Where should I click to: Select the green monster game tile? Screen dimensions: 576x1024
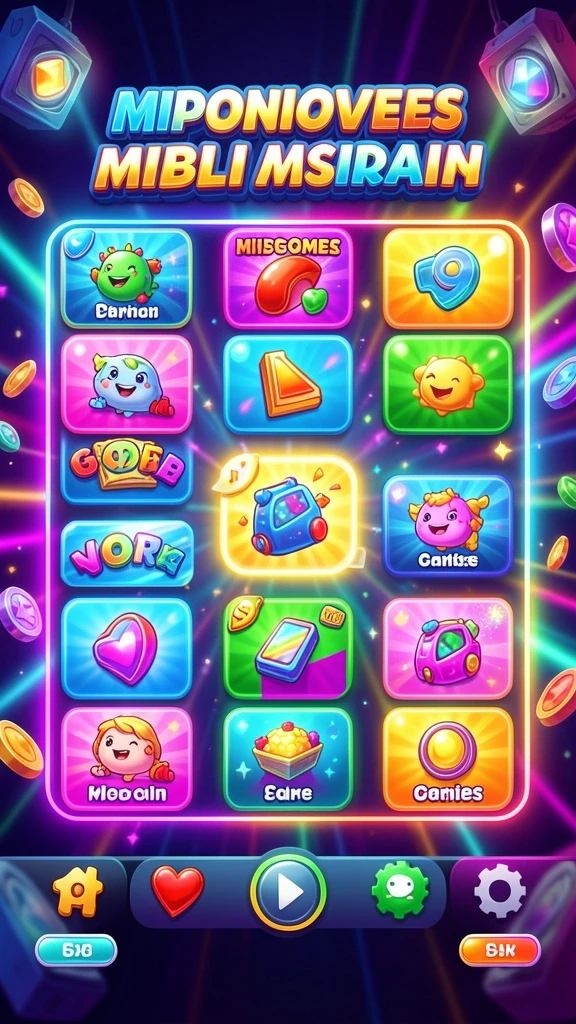(127, 277)
